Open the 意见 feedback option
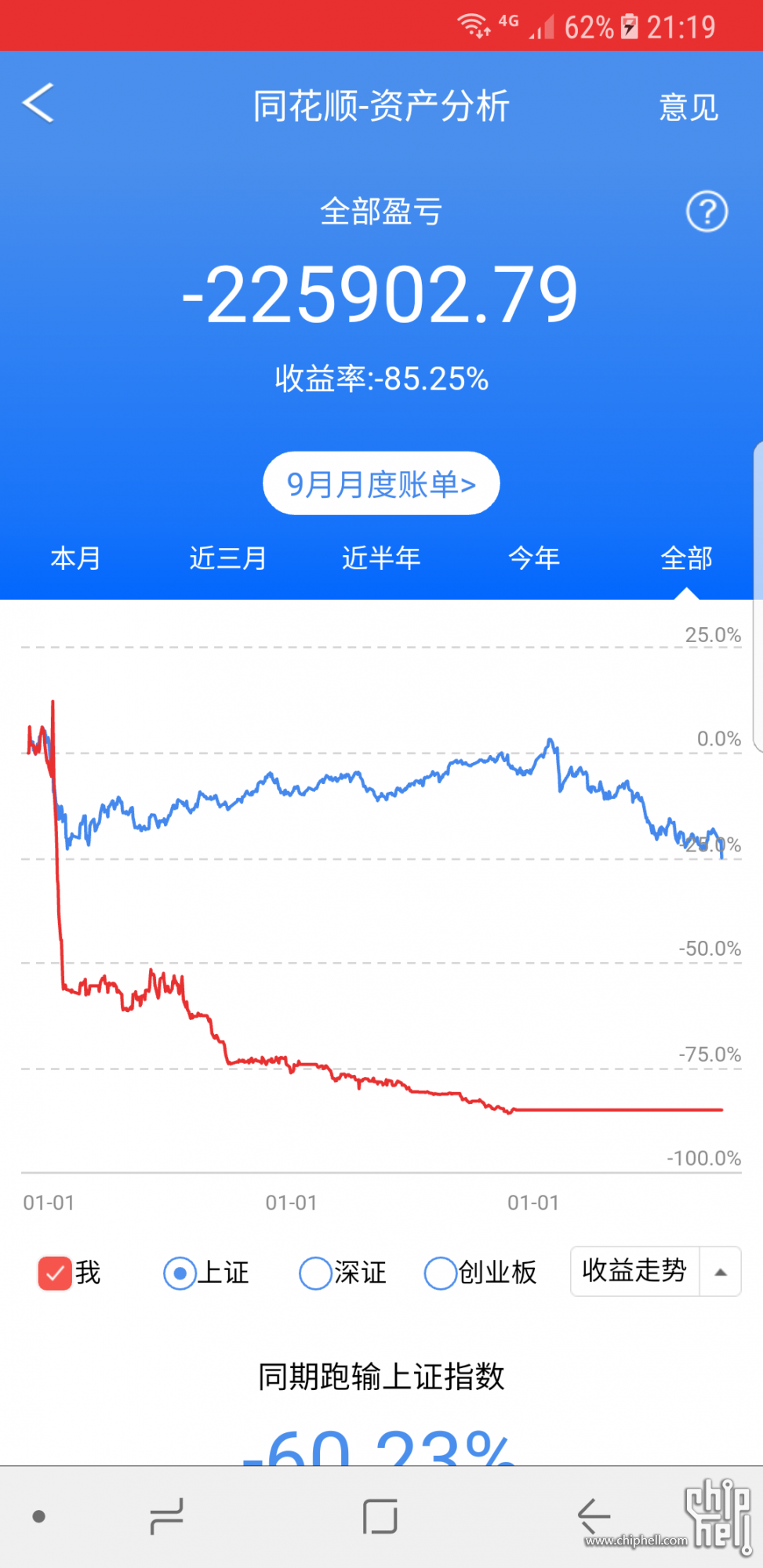The width and height of the screenshot is (763, 1568). pyautogui.click(x=689, y=107)
